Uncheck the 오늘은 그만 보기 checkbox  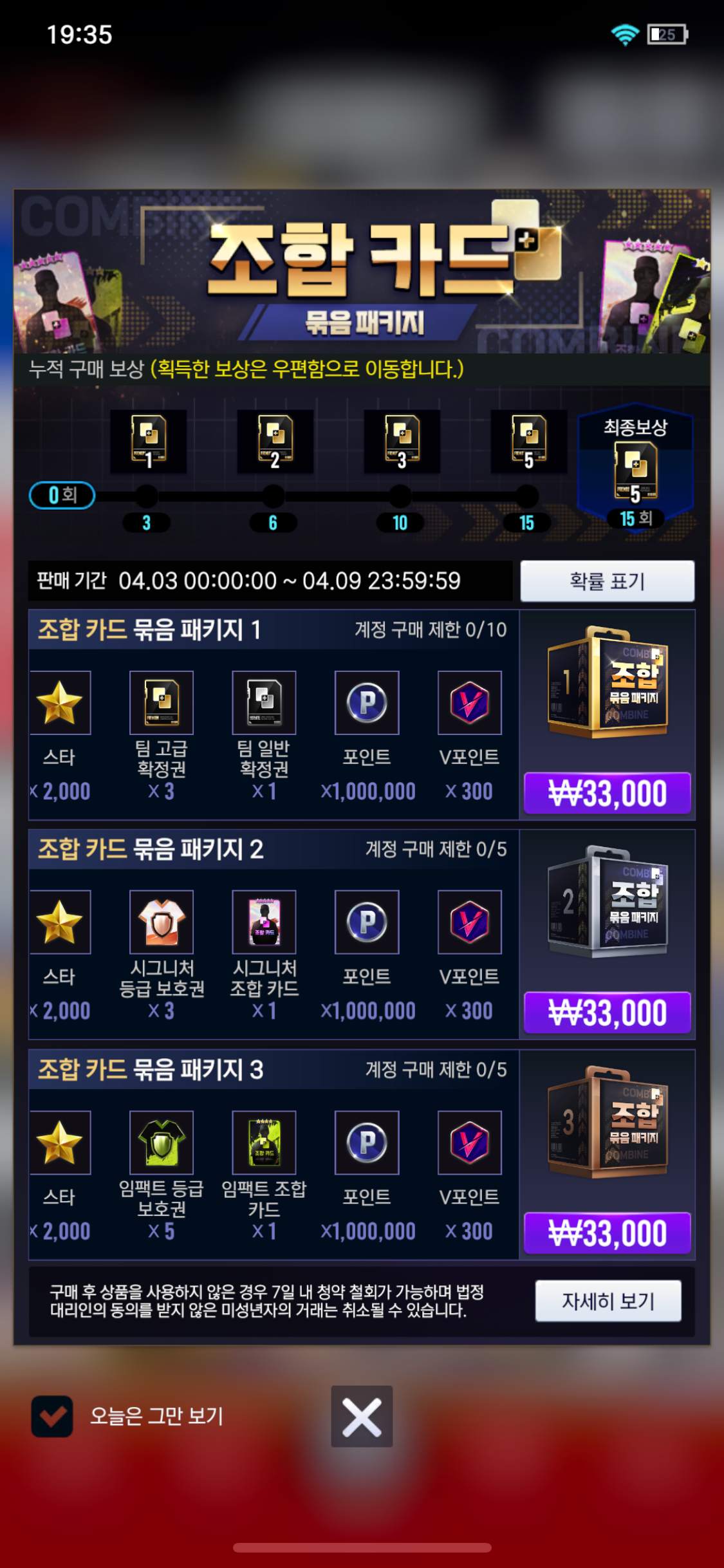pos(52,1416)
